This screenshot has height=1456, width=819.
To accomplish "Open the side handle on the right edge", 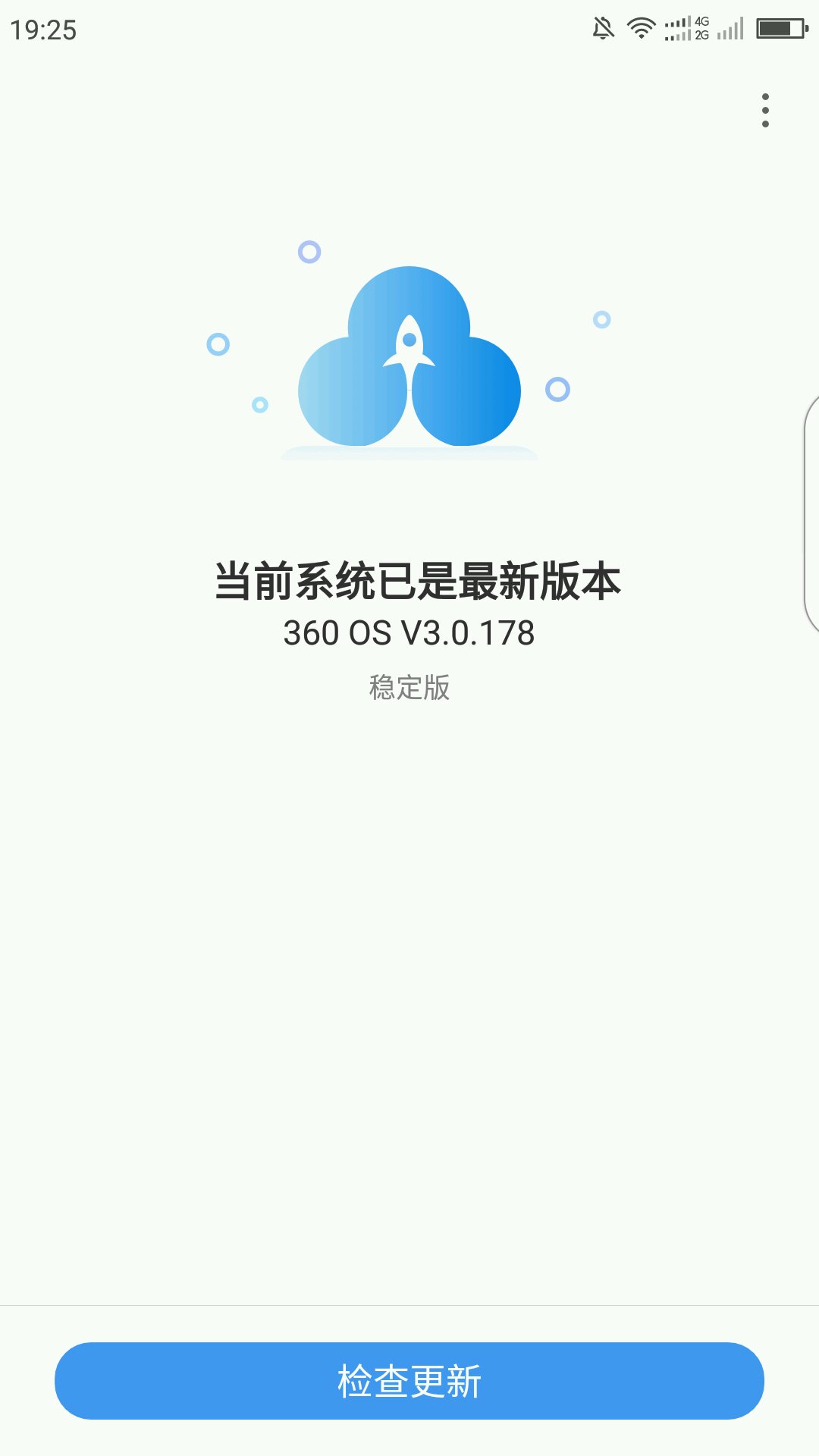I will click(811, 513).
